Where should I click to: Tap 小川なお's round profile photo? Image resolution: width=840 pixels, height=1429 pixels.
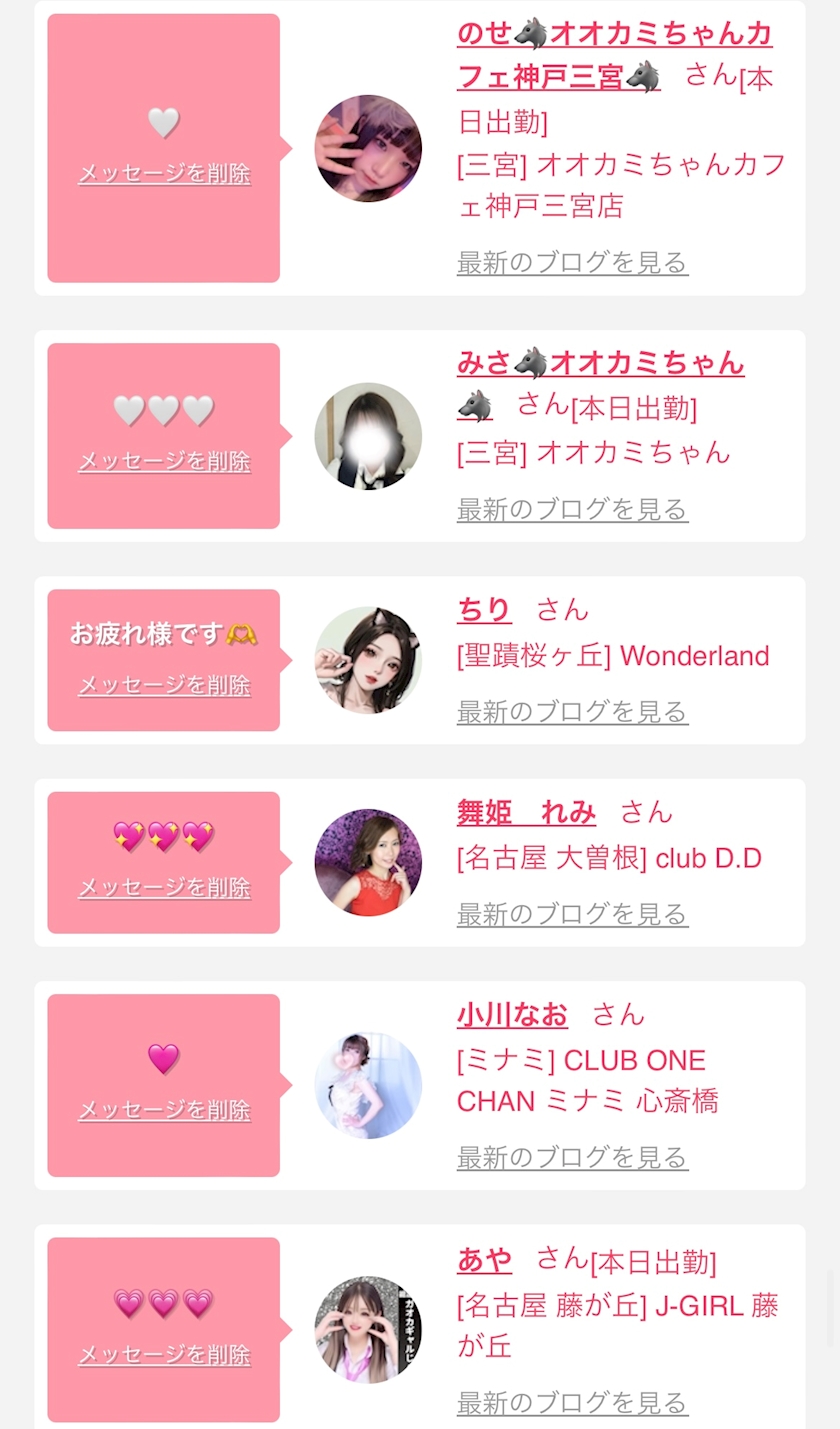click(x=368, y=1085)
